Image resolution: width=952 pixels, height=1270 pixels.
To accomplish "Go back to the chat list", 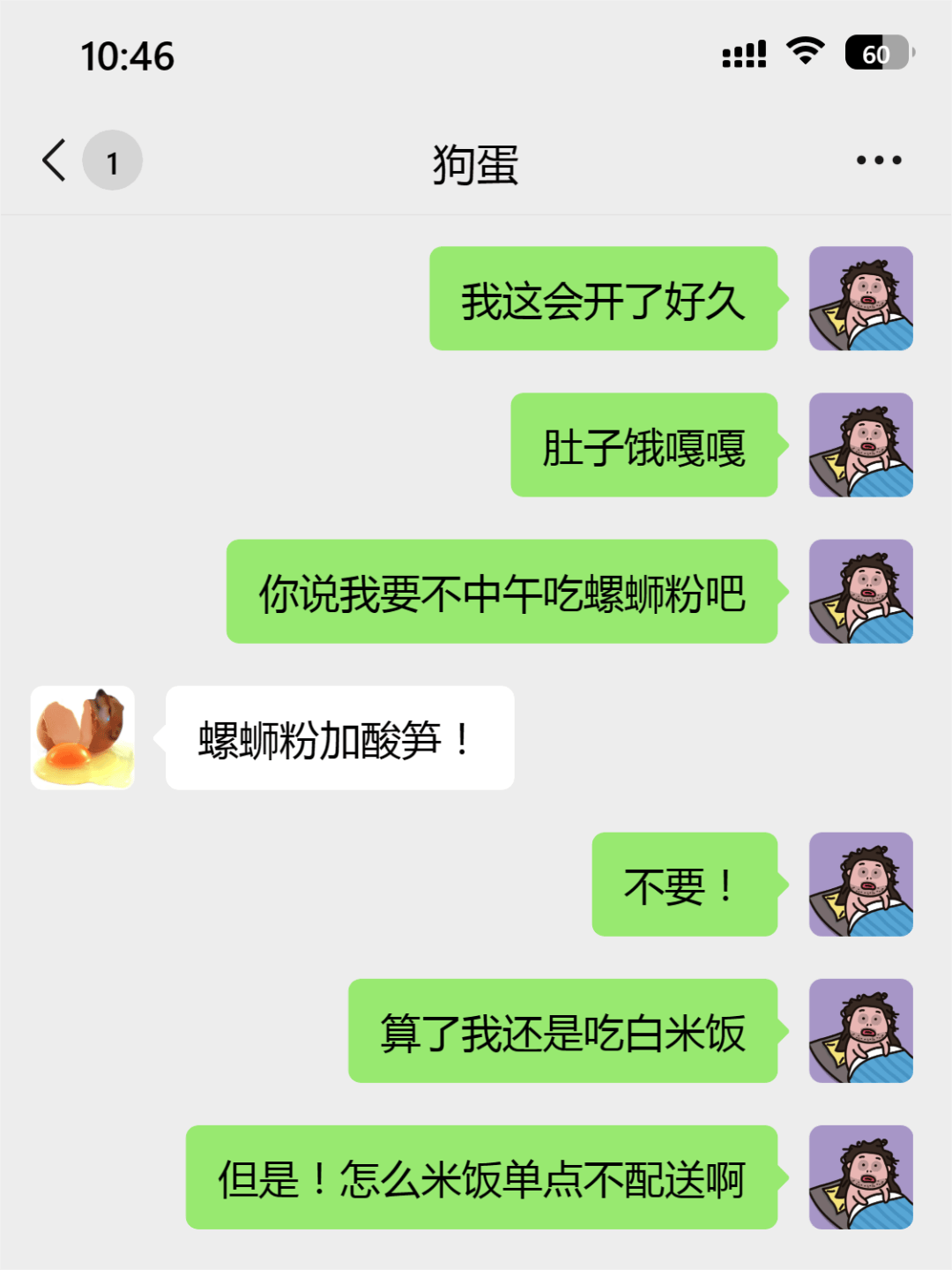I will pos(55,161).
